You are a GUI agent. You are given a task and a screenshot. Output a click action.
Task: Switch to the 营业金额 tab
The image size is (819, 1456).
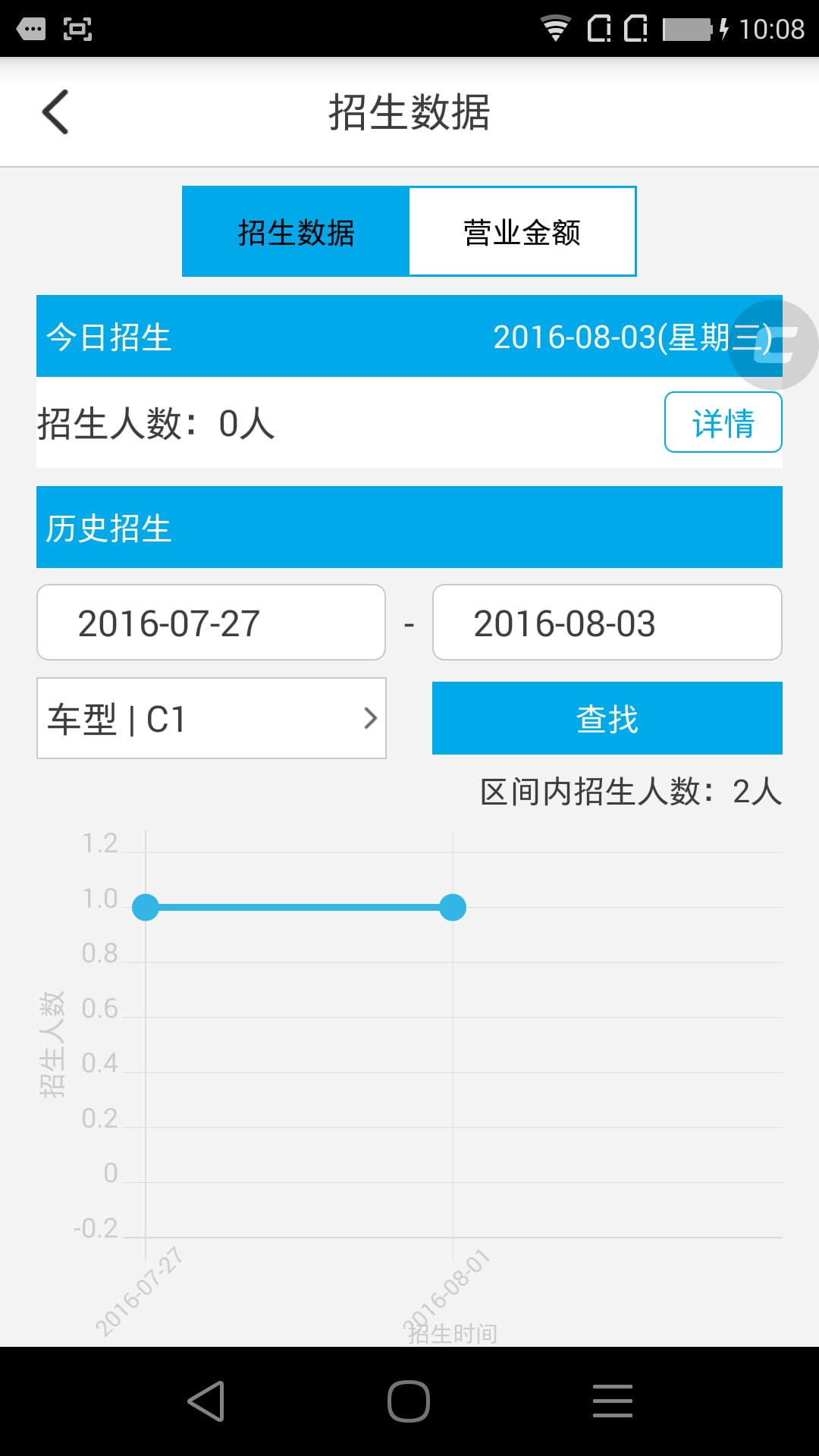[x=522, y=231]
